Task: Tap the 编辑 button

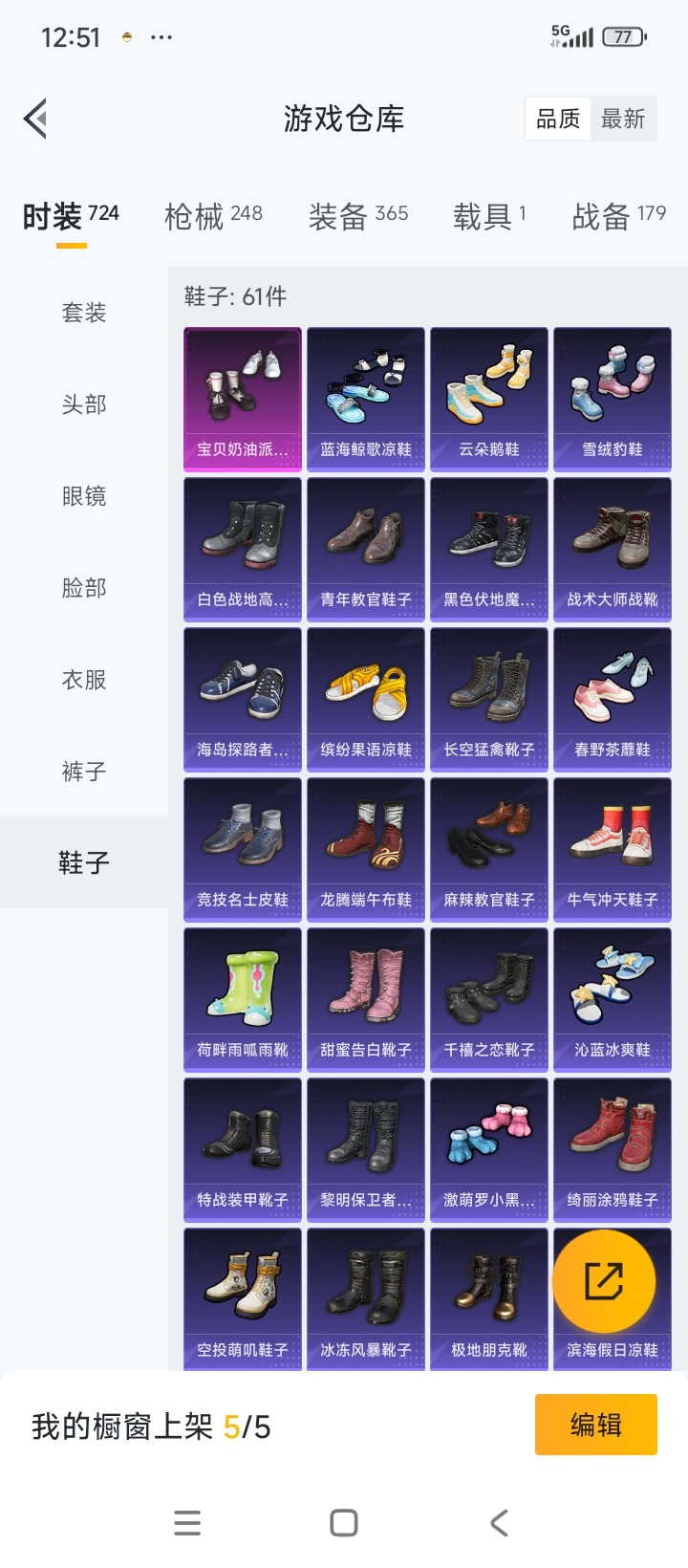Action: [x=595, y=1425]
